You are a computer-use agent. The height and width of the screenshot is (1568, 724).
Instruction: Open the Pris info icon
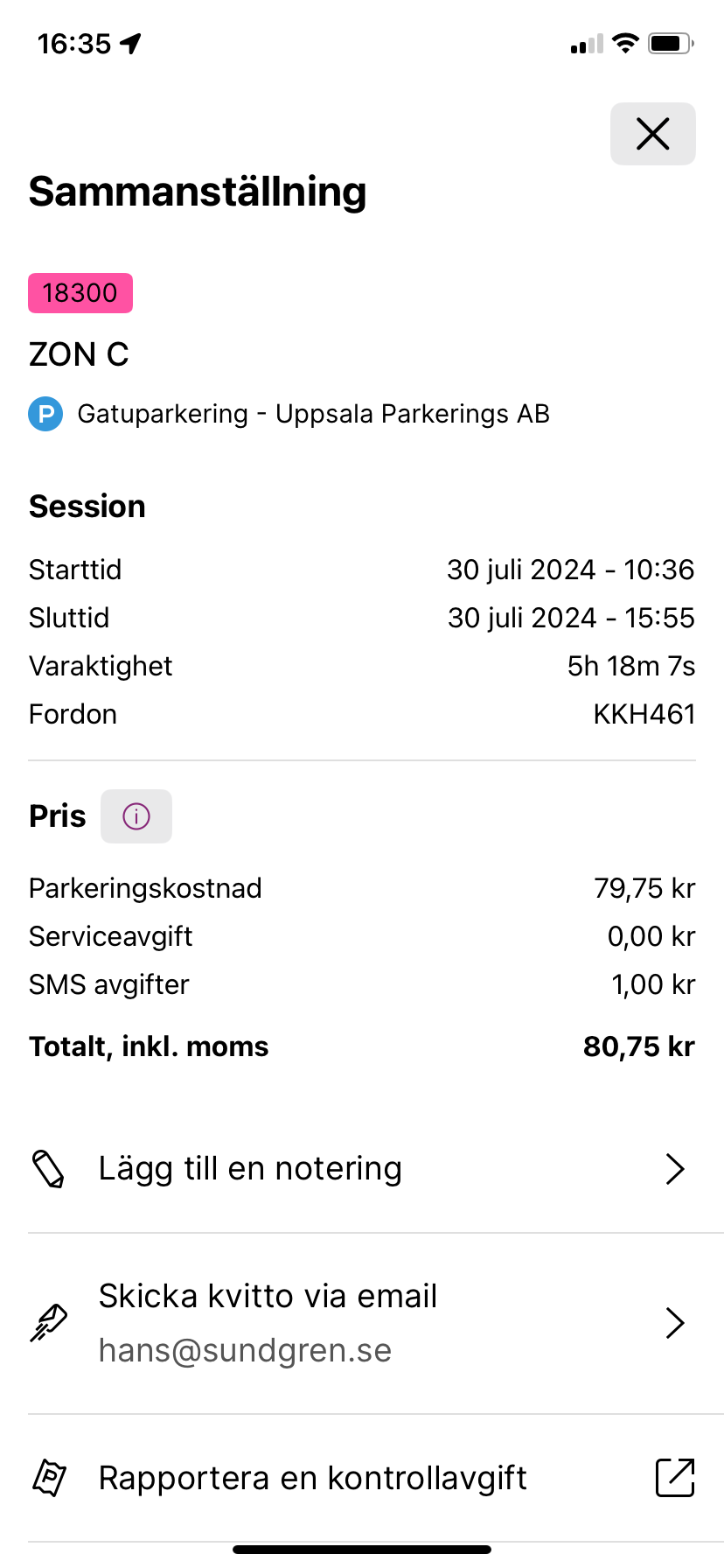click(x=136, y=816)
